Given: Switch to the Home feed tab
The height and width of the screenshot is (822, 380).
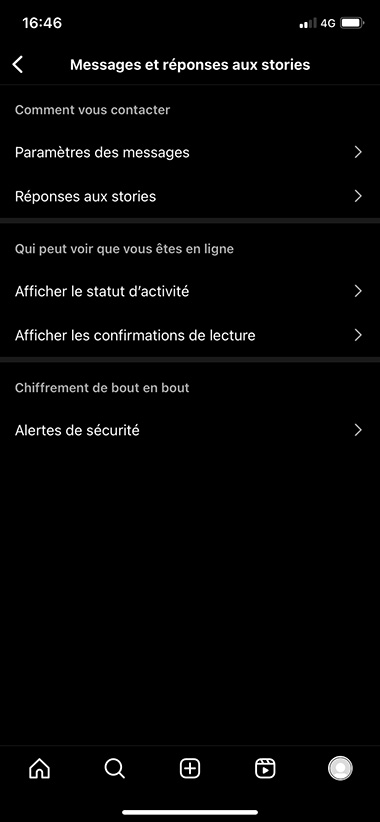Looking at the screenshot, I should tap(40, 769).
